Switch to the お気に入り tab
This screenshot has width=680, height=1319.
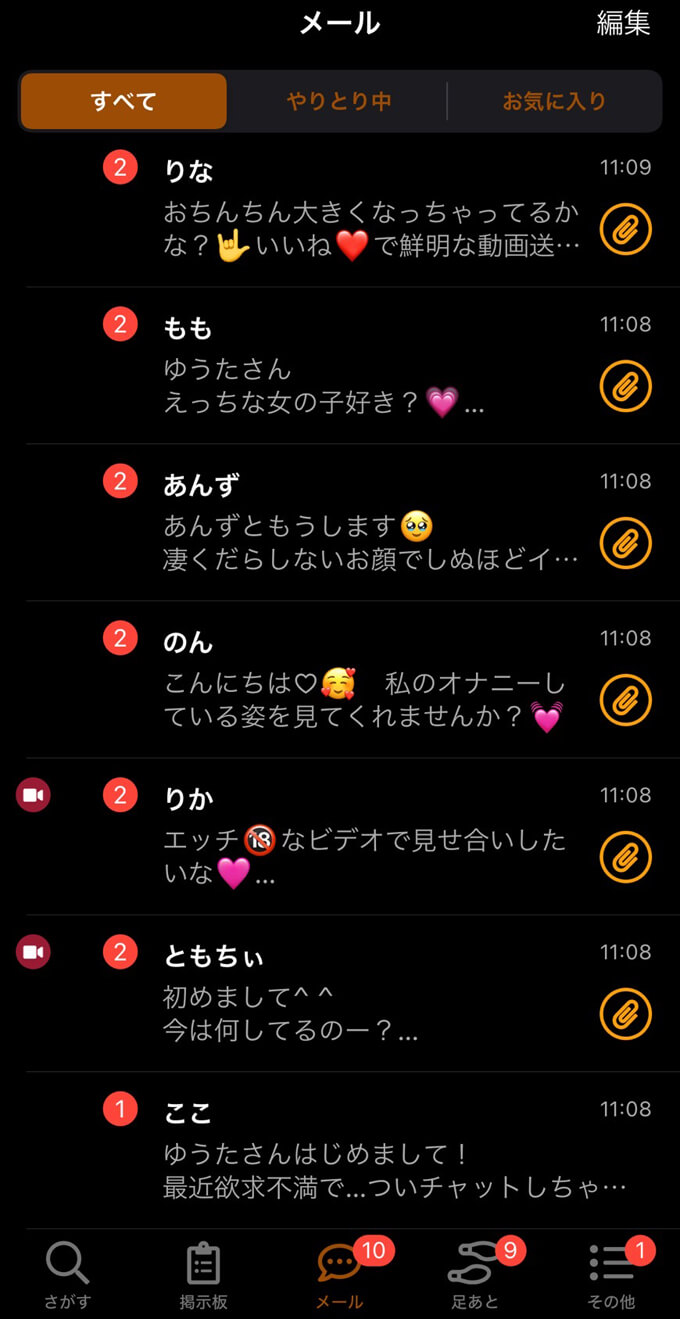coord(554,101)
